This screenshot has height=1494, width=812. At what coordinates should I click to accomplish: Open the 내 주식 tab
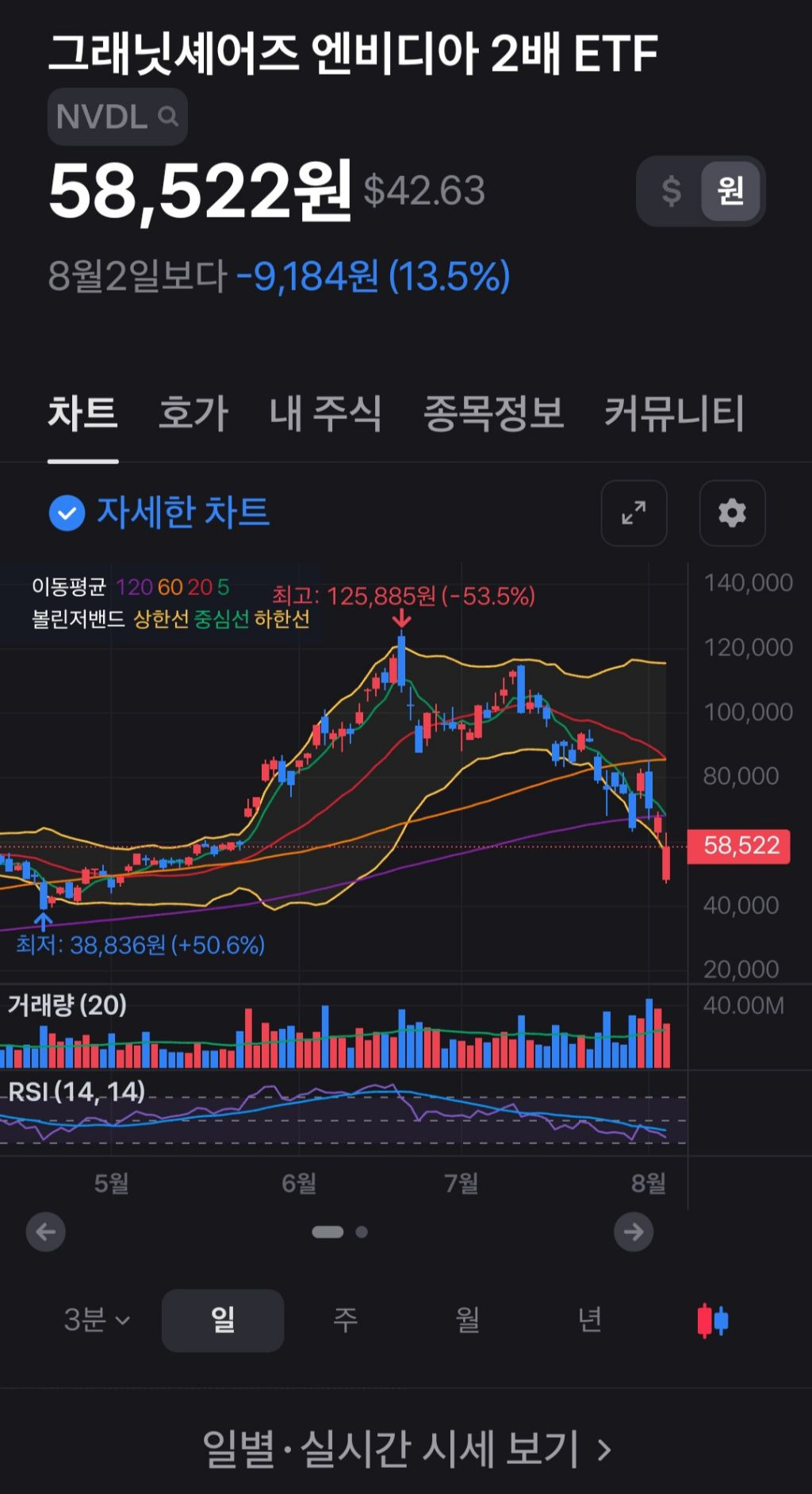(325, 413)
